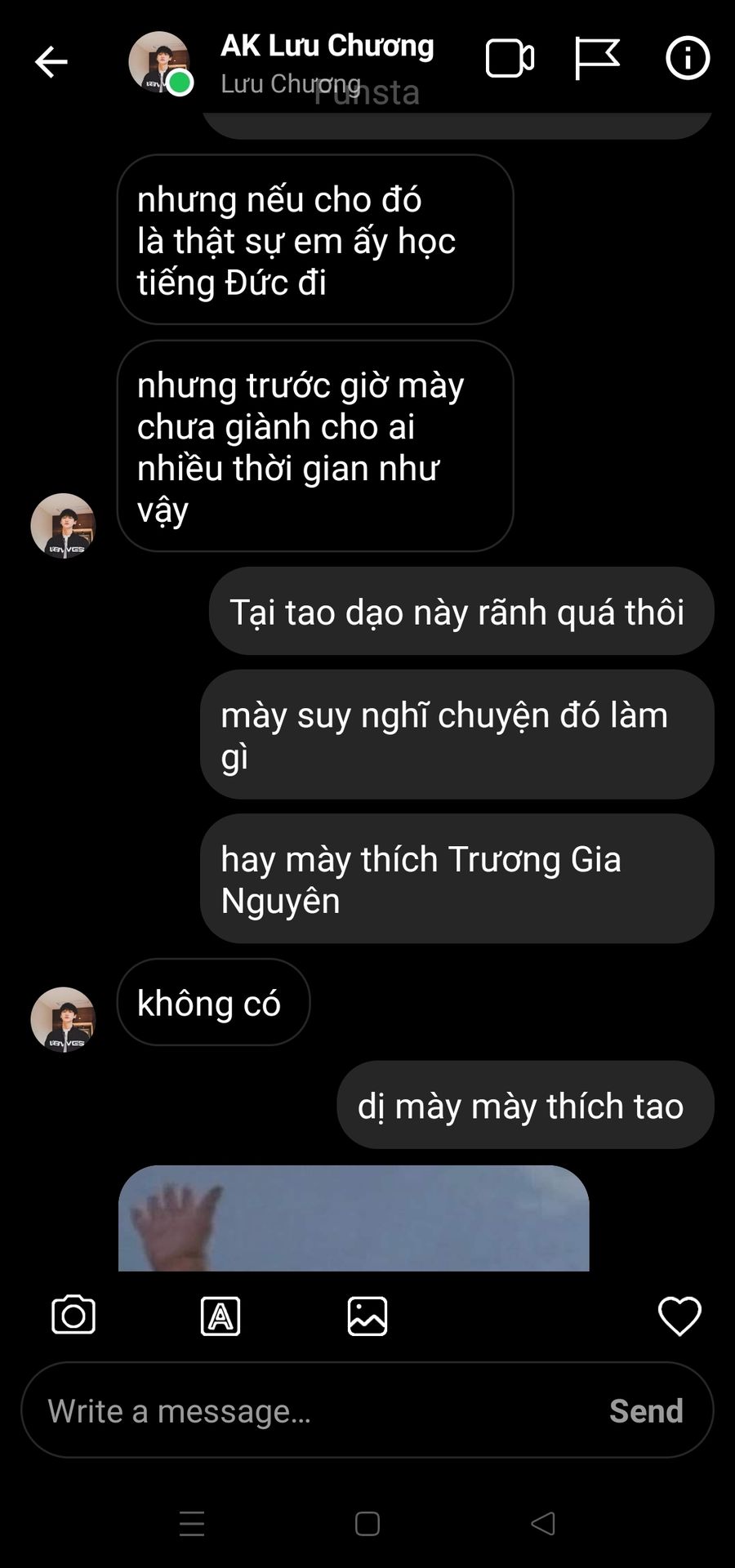Open conversation info details
Image resolution: width=735 pixels, height=1568 pixels.
pos(688,59)
